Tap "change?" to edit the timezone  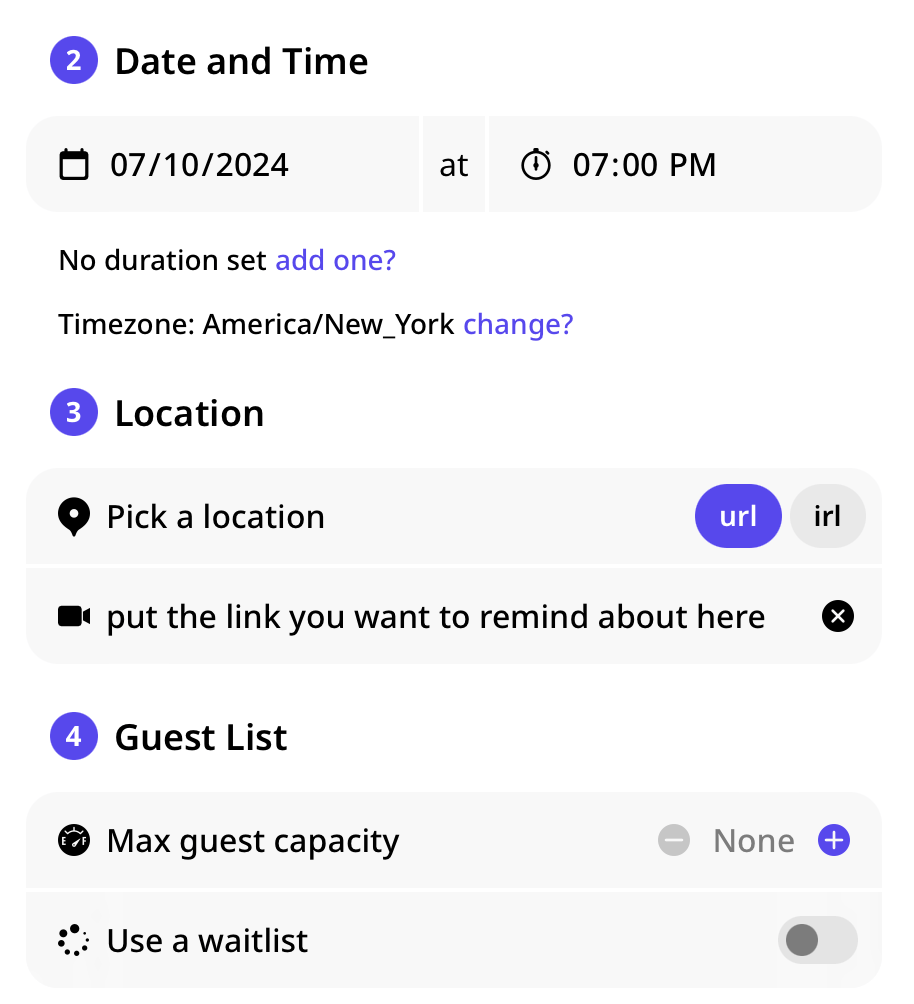click(x=518, y=324)
